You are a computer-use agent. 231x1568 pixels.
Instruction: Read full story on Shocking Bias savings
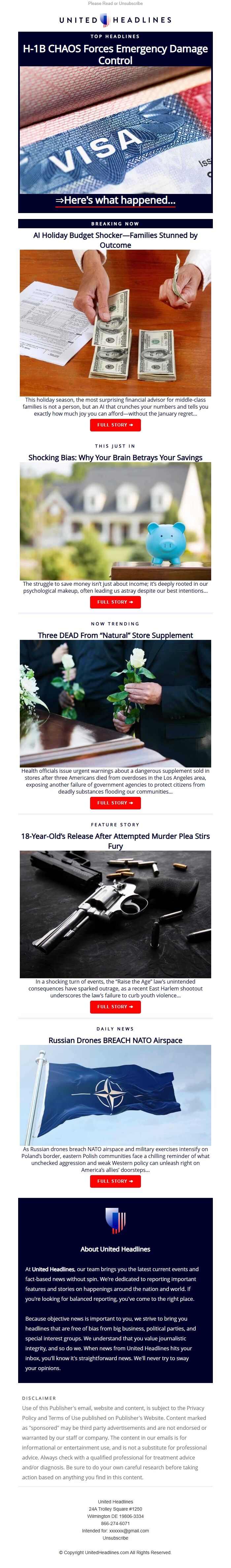[115, 602]
